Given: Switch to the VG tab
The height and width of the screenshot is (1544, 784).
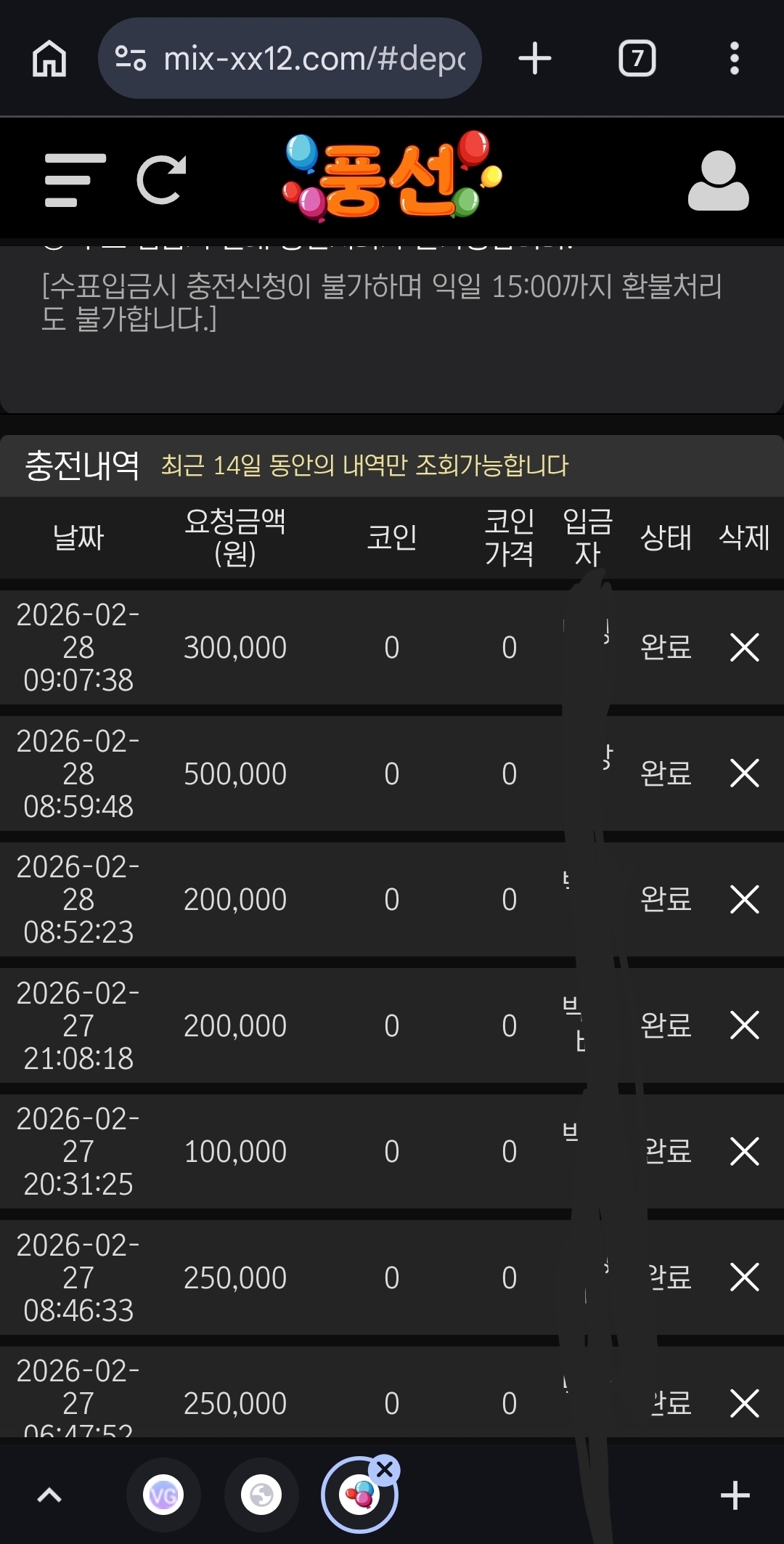Looking at the screenshot, I should tap(163, 1495).
